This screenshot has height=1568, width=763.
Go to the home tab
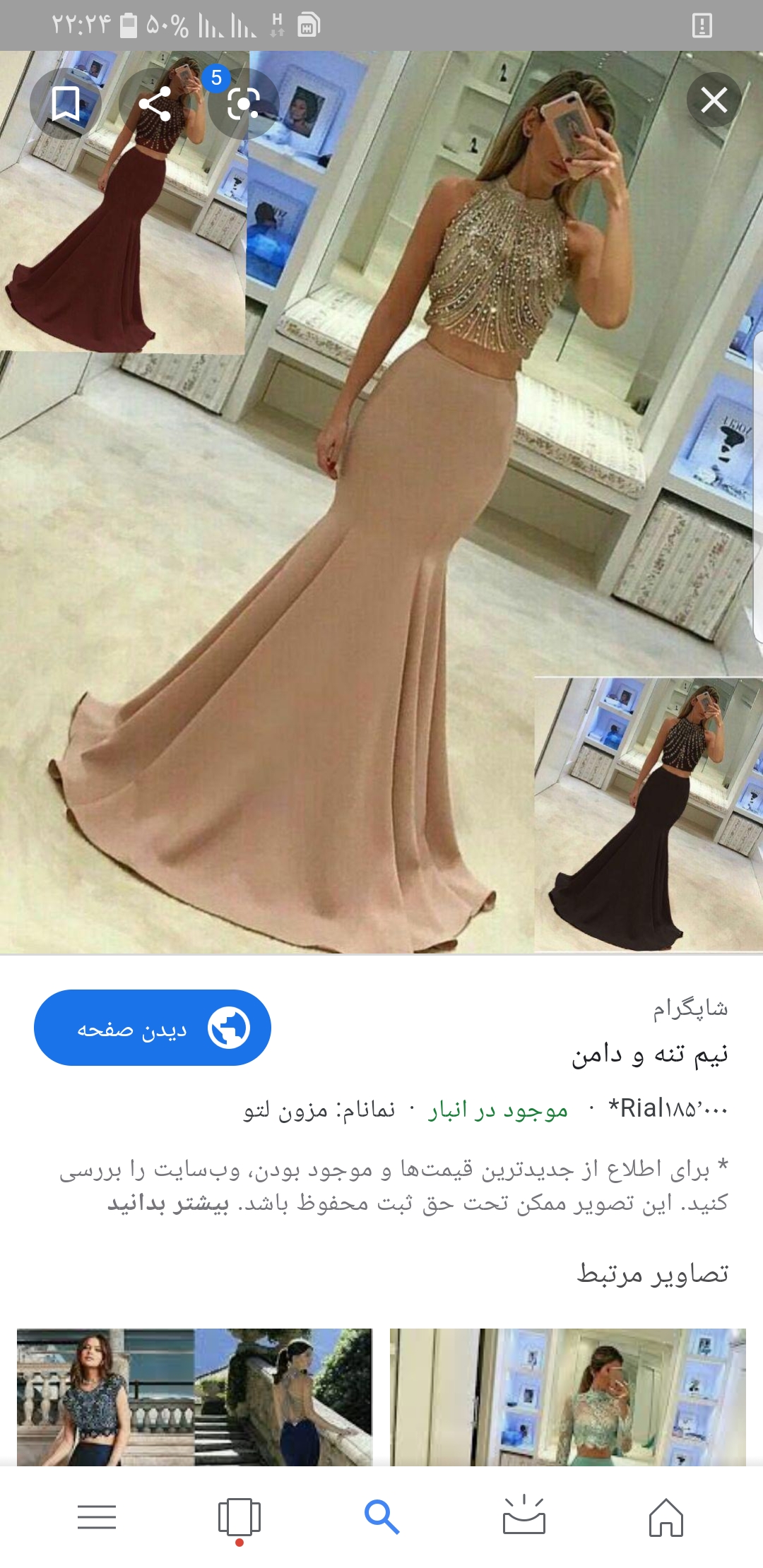click(666, 1516)
